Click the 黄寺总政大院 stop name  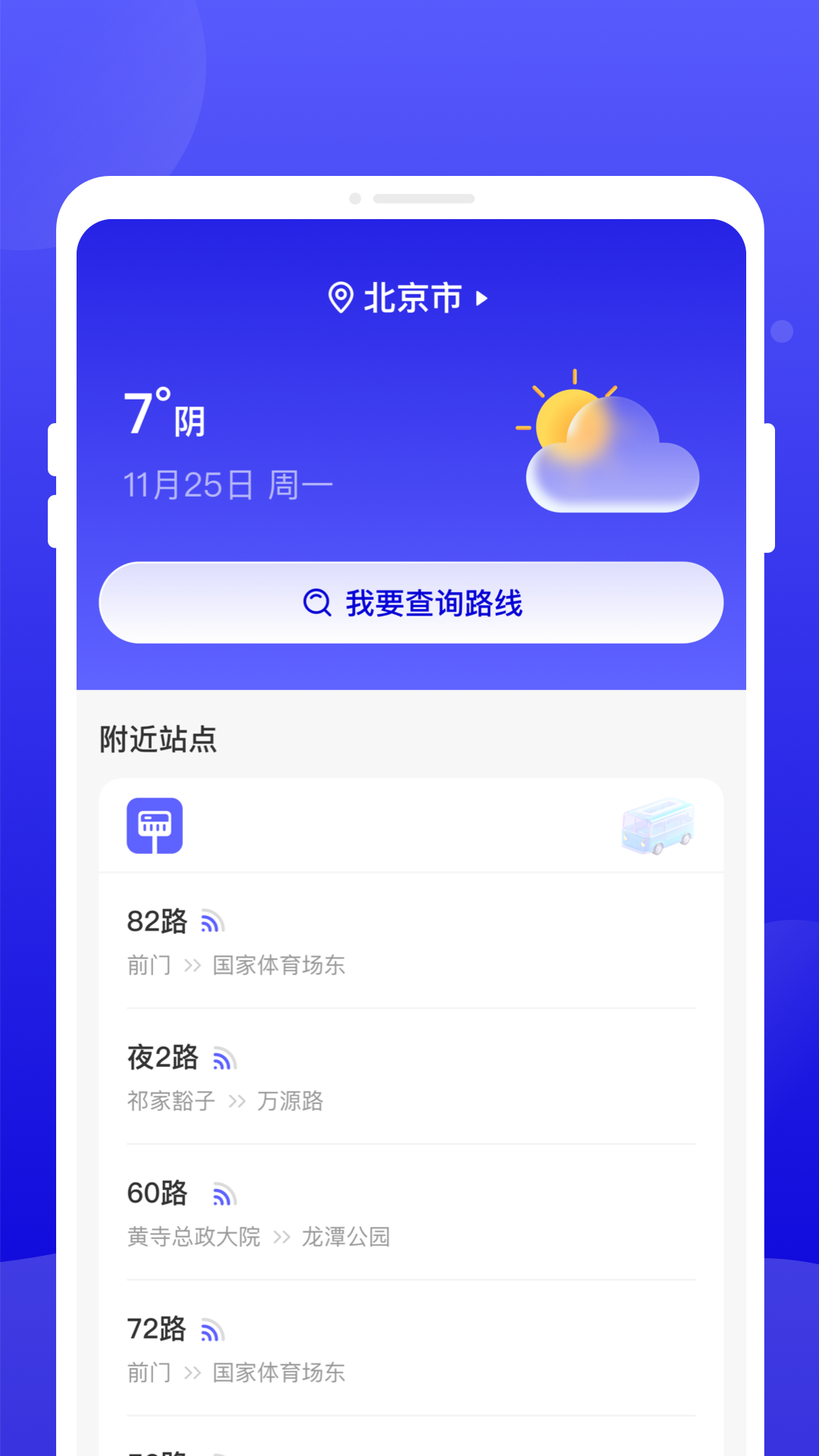[193, 1237]
